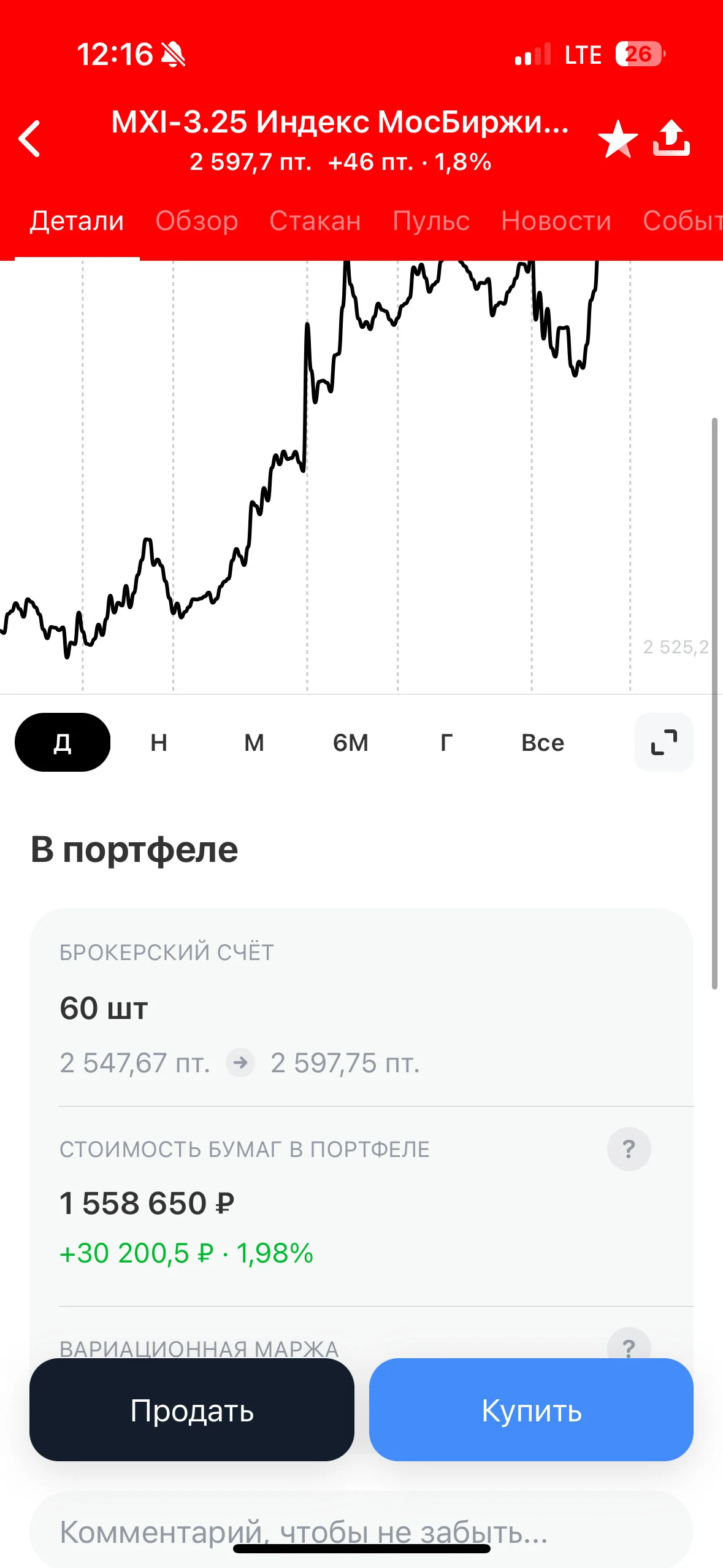
Task: Switch chart to Г period
Action: click(x=446, y=742)
